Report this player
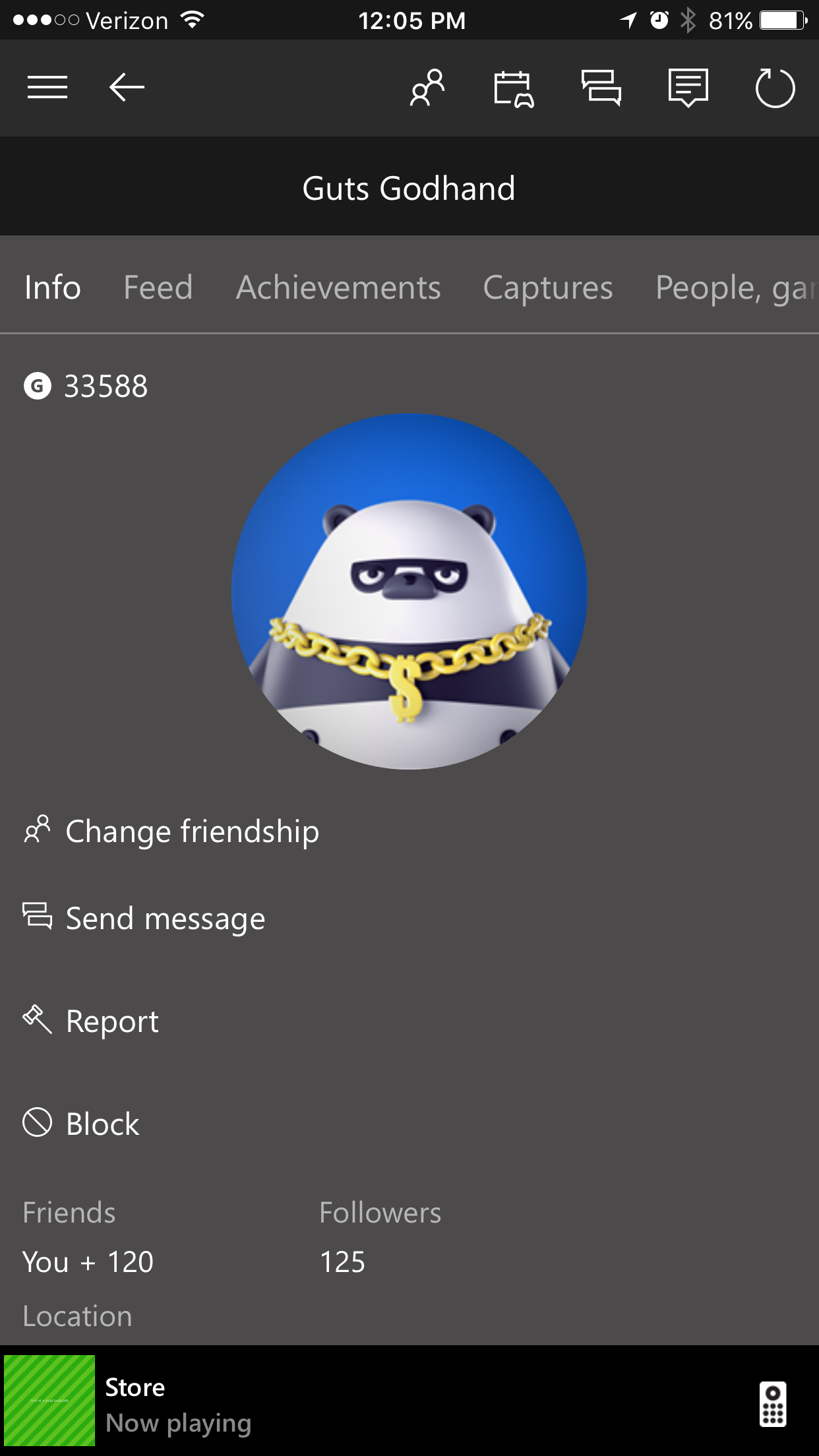819x1456 pixels. (91, 1021)
